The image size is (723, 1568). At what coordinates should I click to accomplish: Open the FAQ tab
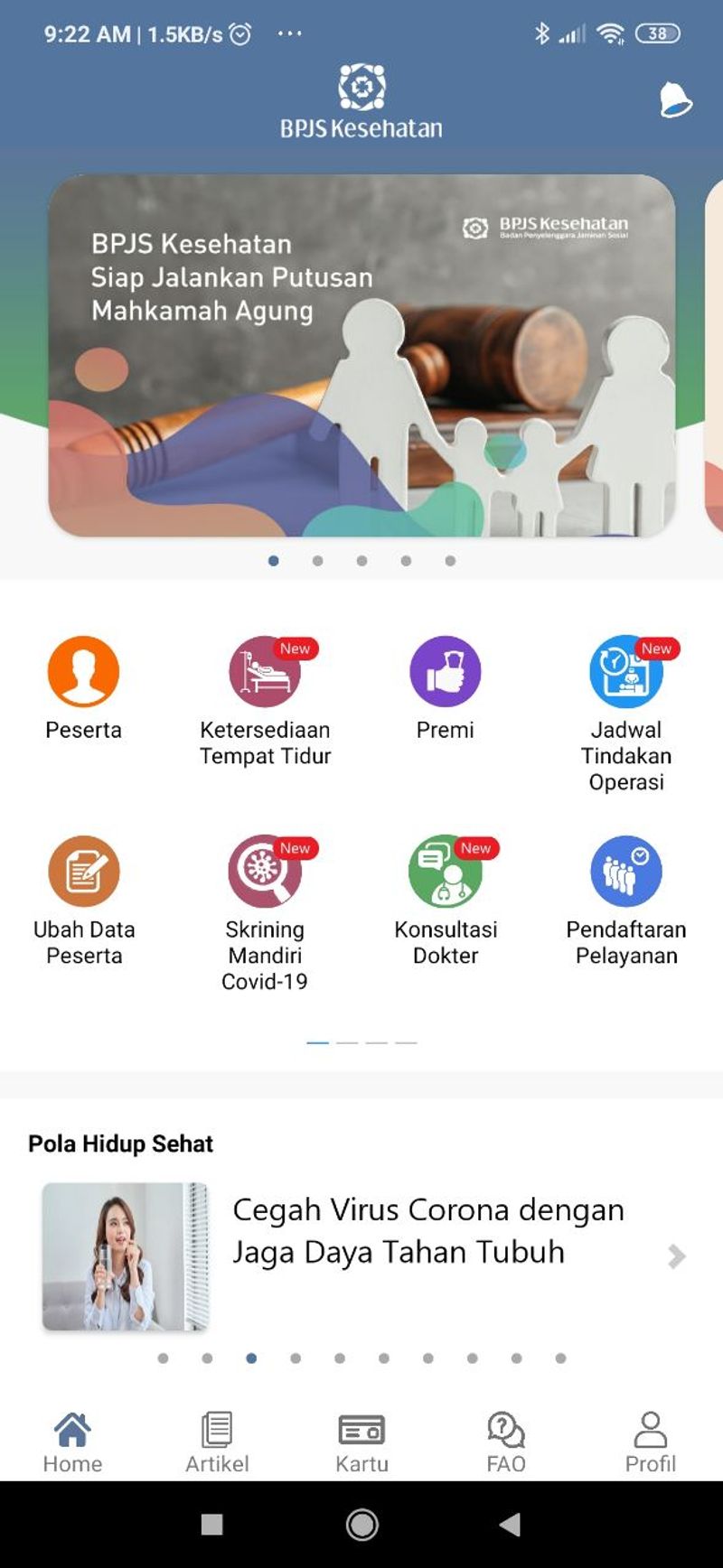505,1442
